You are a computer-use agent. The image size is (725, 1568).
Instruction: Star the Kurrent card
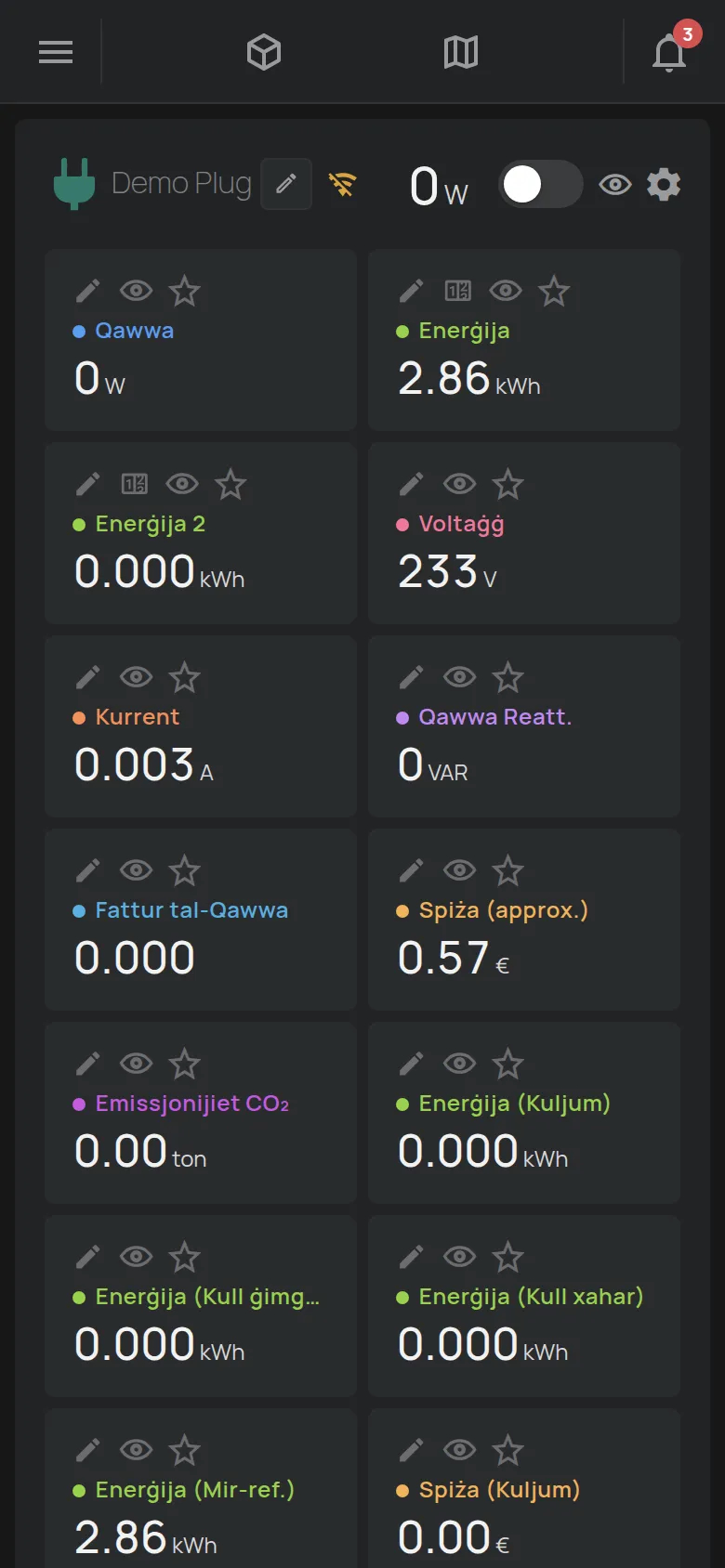click(x=184, y=678)
